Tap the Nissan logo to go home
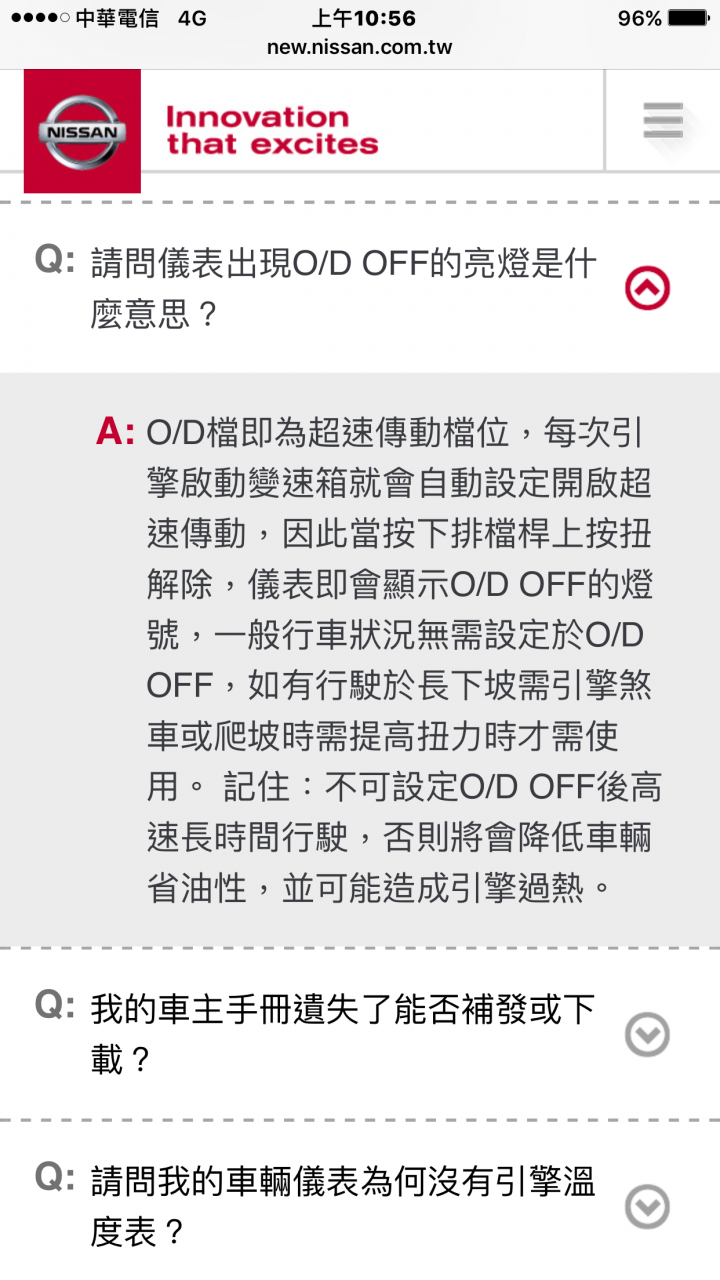This screenshot has width=720, height=1280. click(x=83, y=131)
